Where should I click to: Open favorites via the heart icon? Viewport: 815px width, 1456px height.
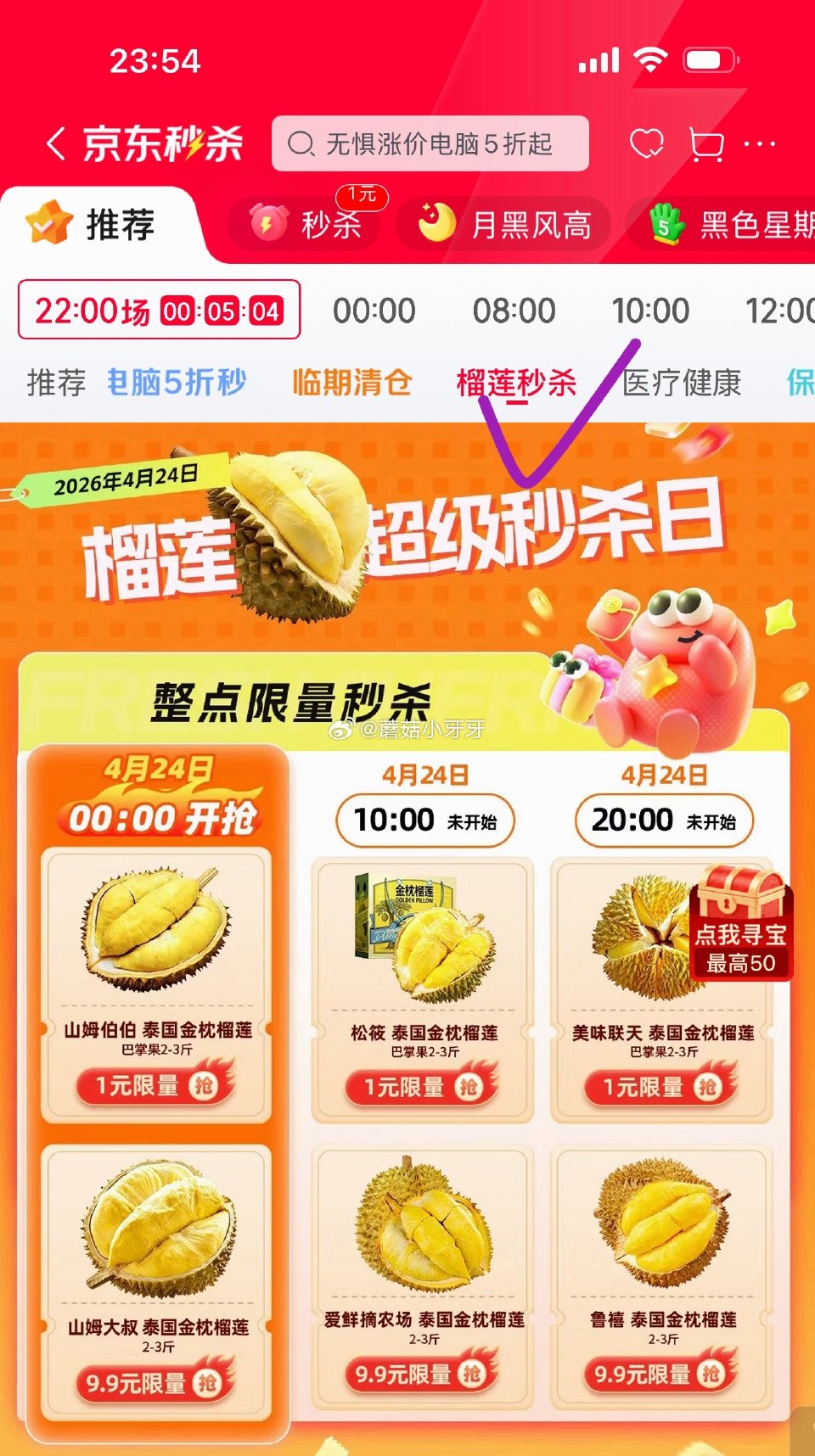[x=648, y=144]
